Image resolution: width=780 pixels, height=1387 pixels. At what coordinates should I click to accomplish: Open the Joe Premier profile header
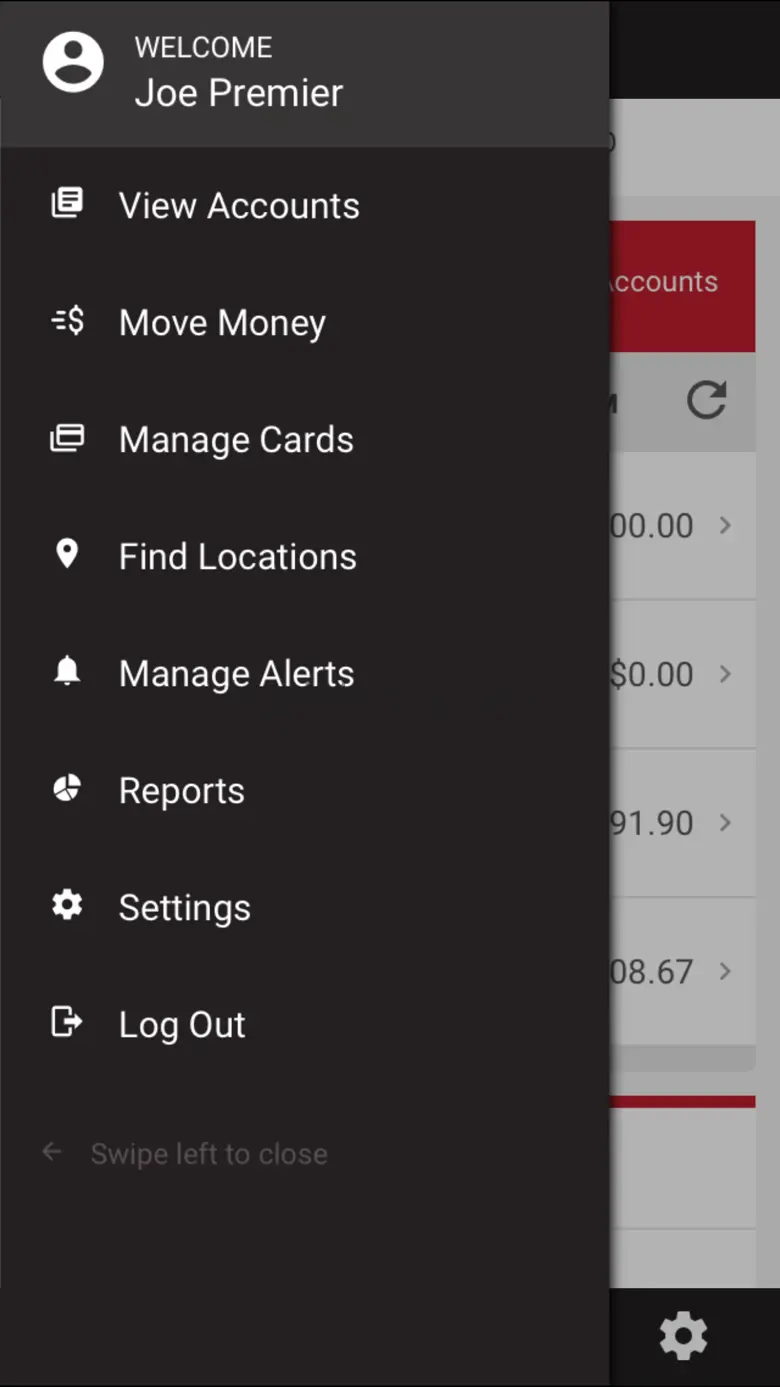tap(238, 72)
